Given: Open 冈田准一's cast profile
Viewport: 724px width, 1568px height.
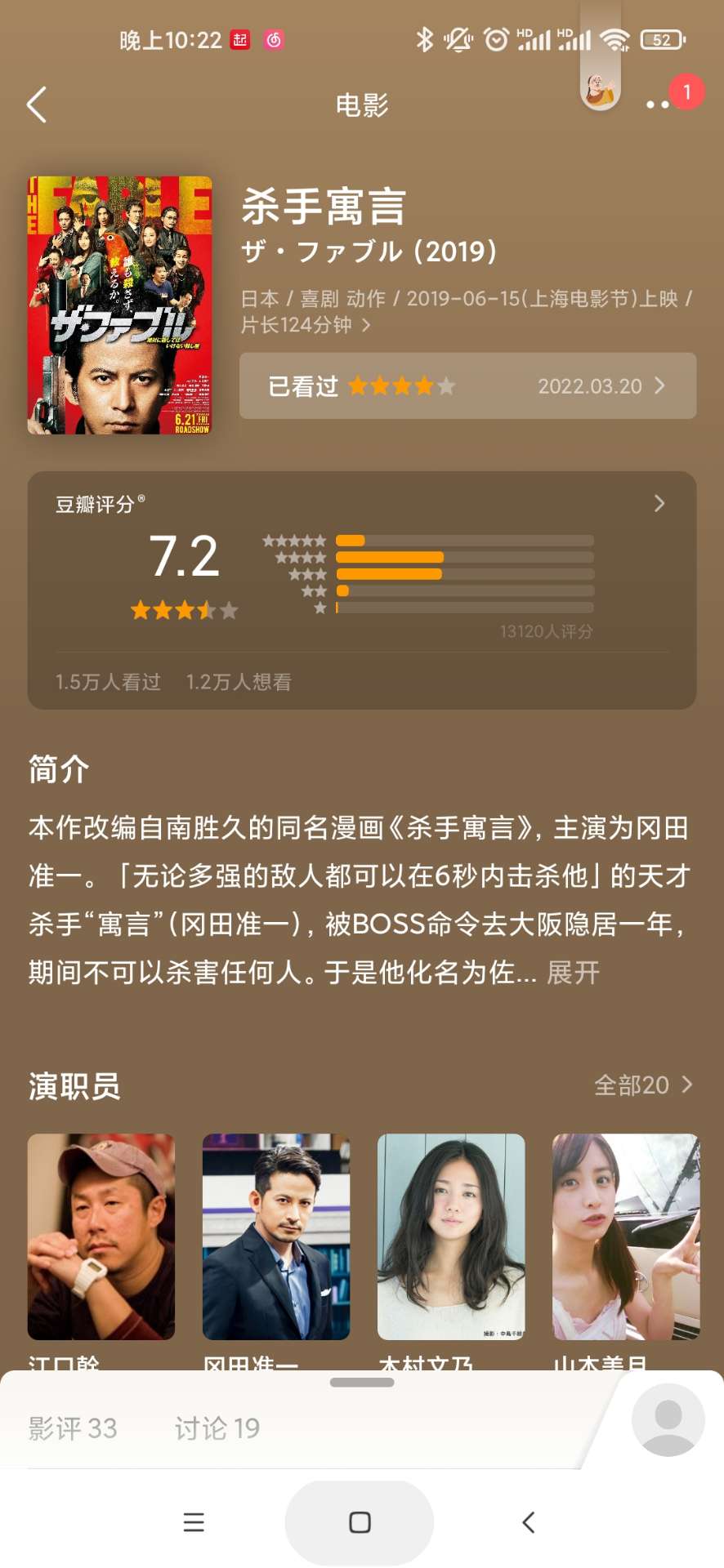Looking at the screenshot, I should pos(276,1236).
